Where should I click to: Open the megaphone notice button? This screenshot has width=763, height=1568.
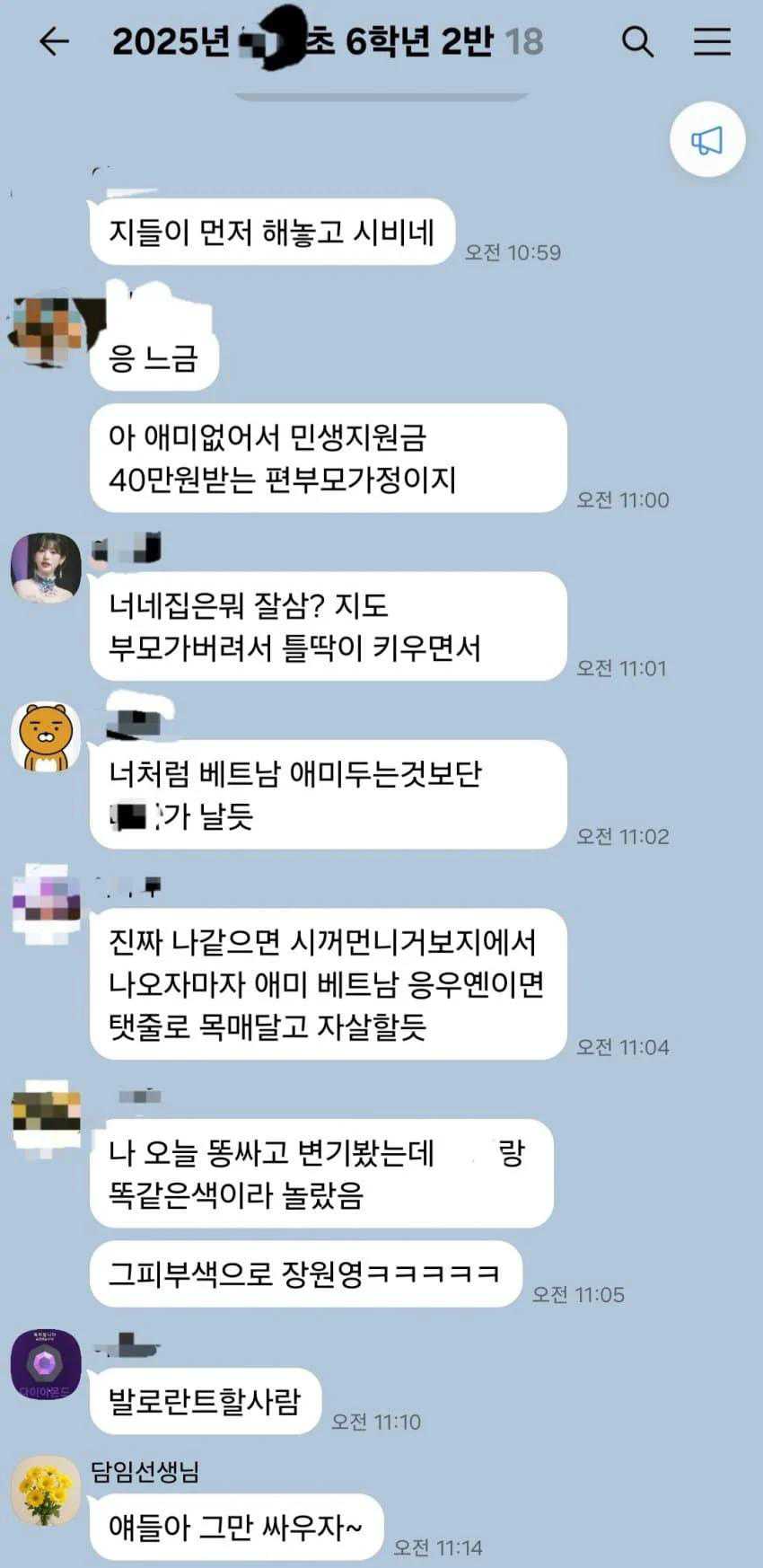(707, 139)
